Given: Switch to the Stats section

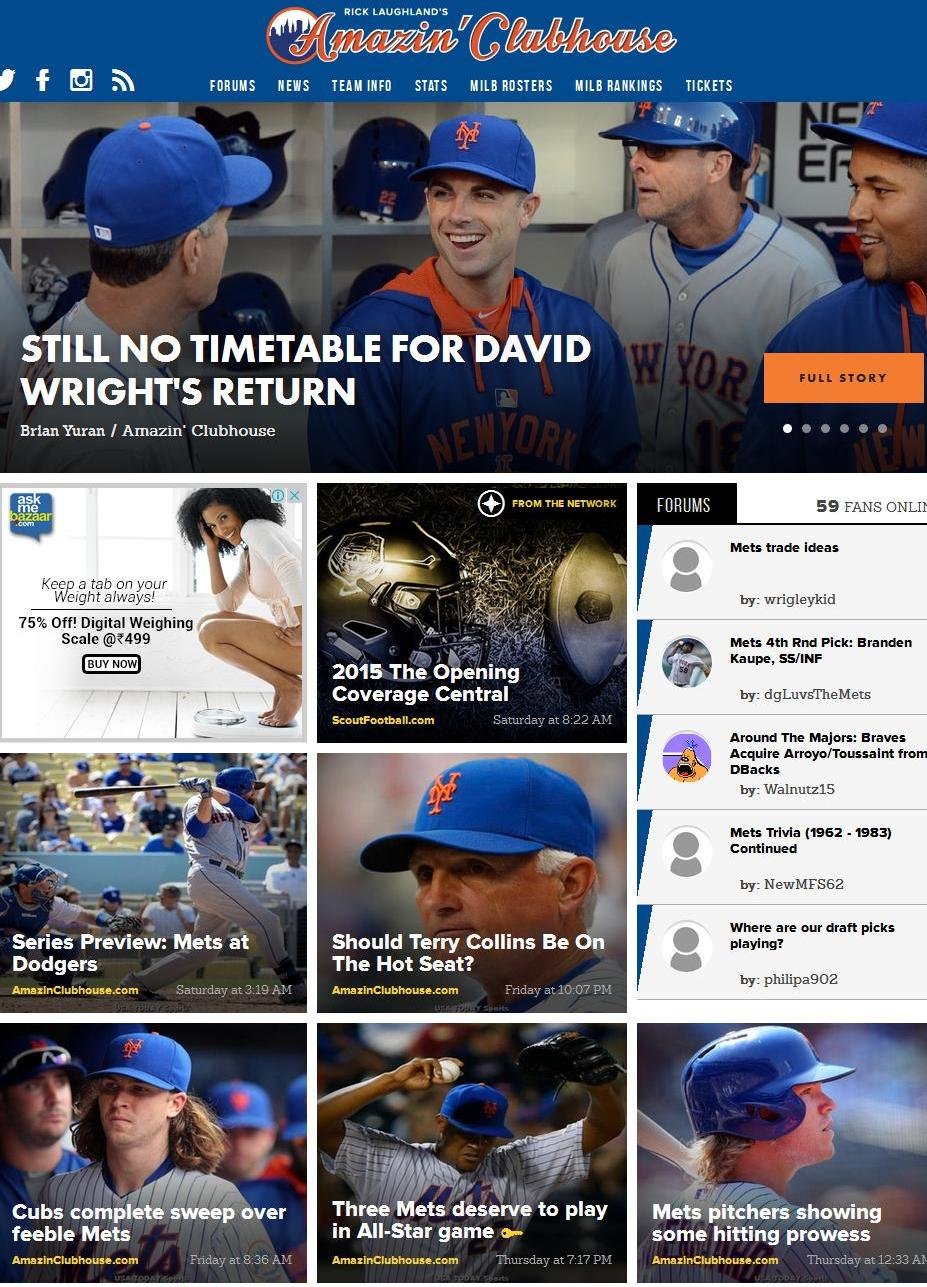Looking at the screenshot, I should (431, 86).
